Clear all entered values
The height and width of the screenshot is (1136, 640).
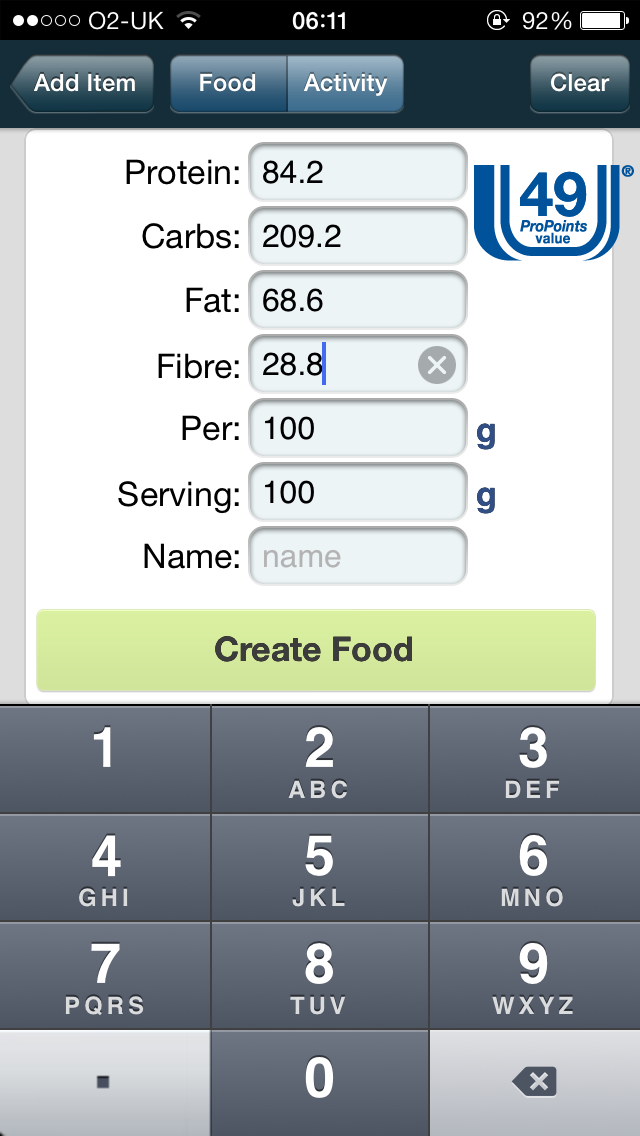[x=579, y=84]
